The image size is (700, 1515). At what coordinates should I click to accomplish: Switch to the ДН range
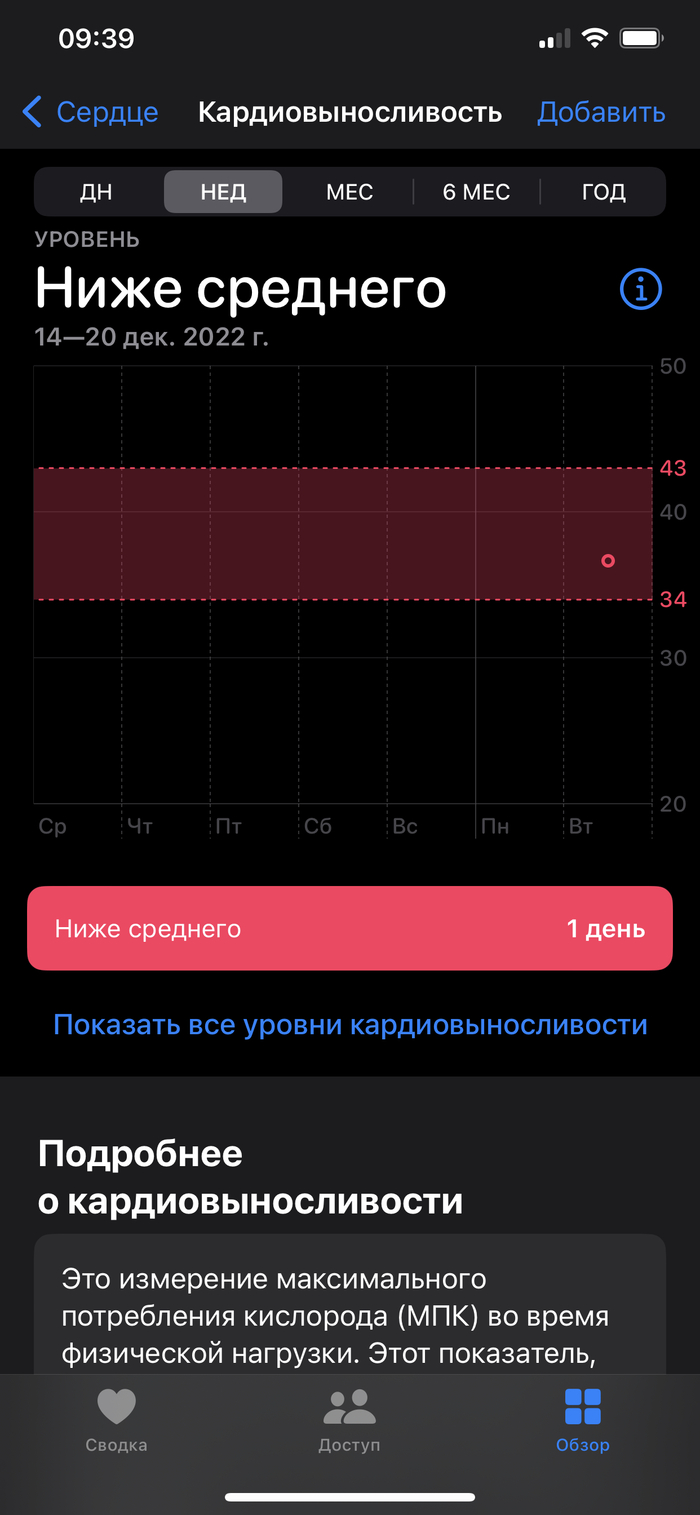[96, 192]
